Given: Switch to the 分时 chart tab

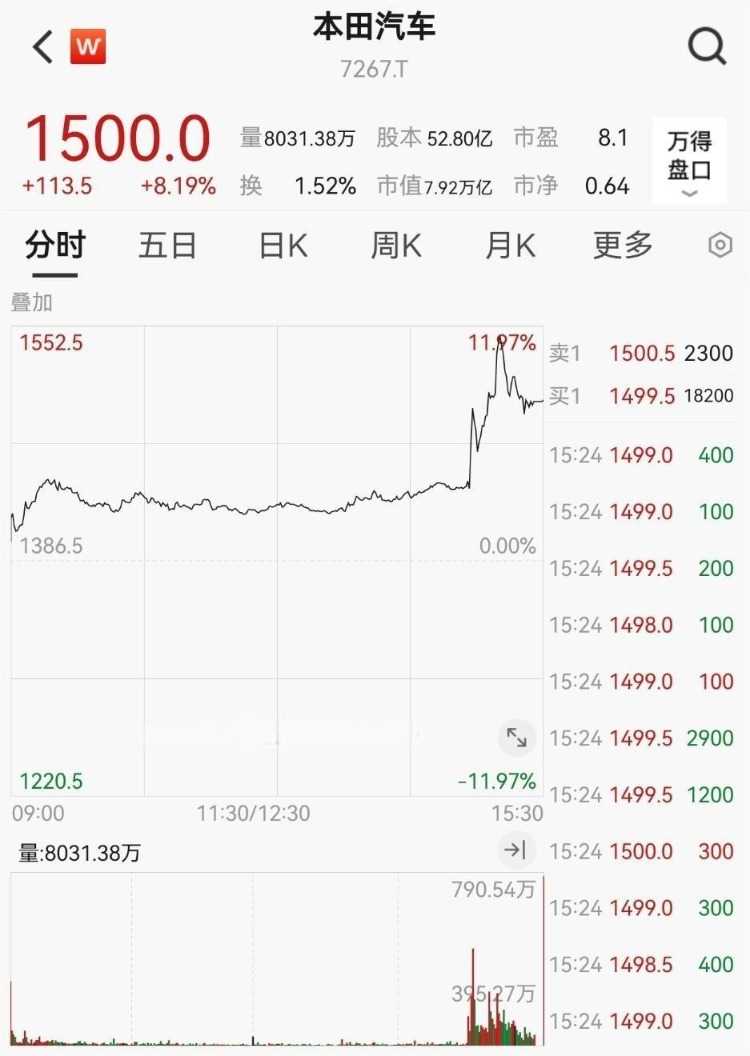Looking at the screenshot, I should (x=55, y=245).
